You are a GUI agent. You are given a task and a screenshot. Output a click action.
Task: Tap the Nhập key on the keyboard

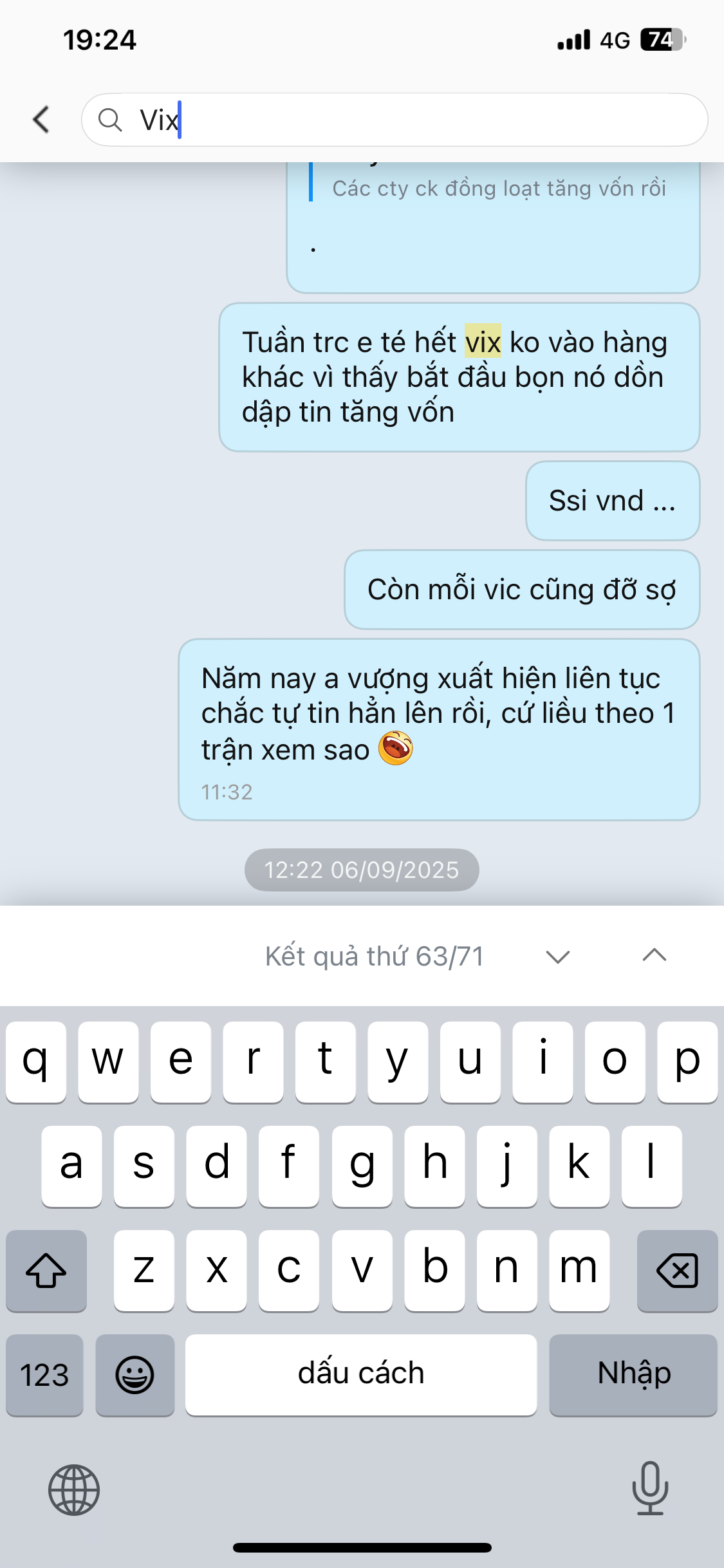(633, 1375)
